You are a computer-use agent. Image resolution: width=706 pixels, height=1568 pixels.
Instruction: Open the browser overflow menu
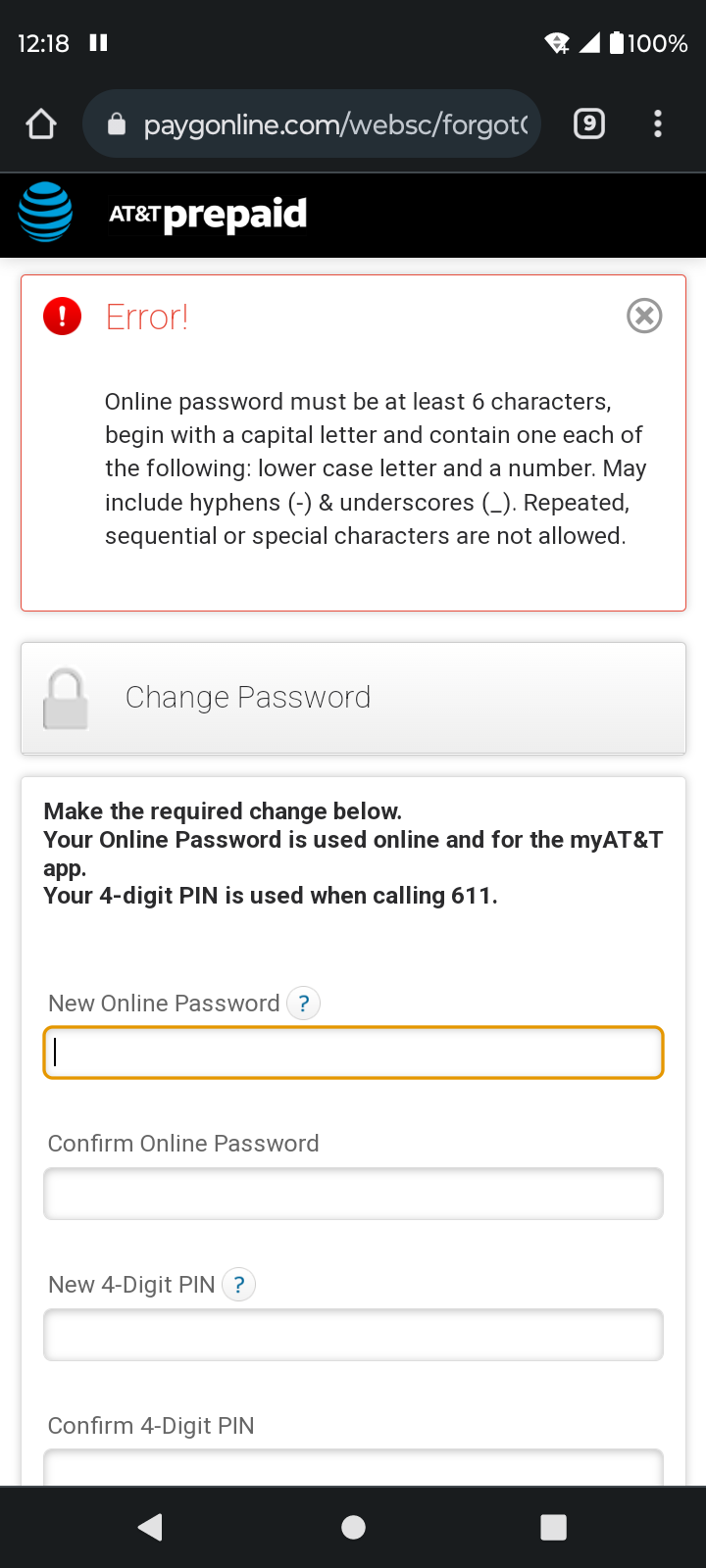click(657, 123)
